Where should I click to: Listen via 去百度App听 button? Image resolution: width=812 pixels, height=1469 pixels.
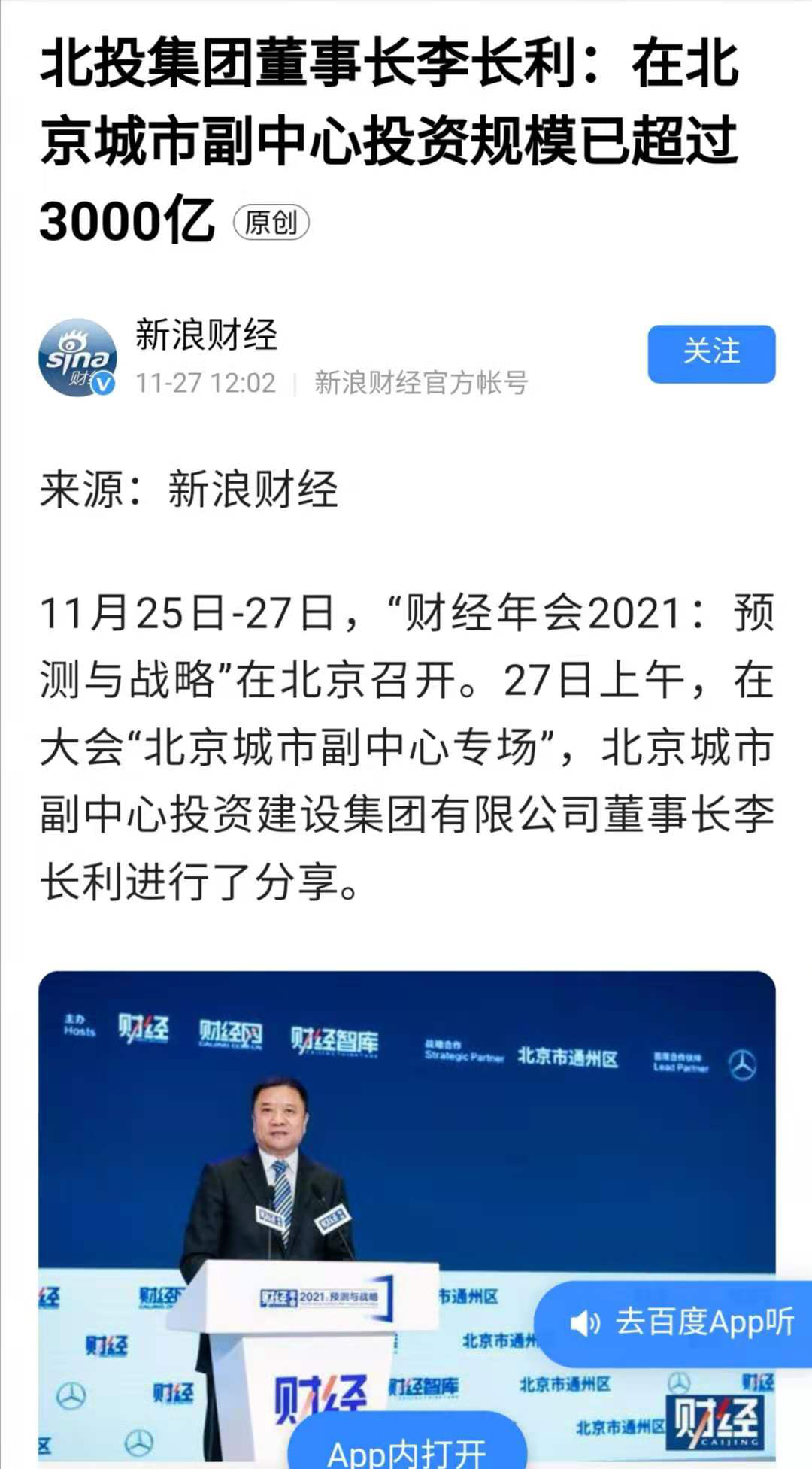(680, 1322)
